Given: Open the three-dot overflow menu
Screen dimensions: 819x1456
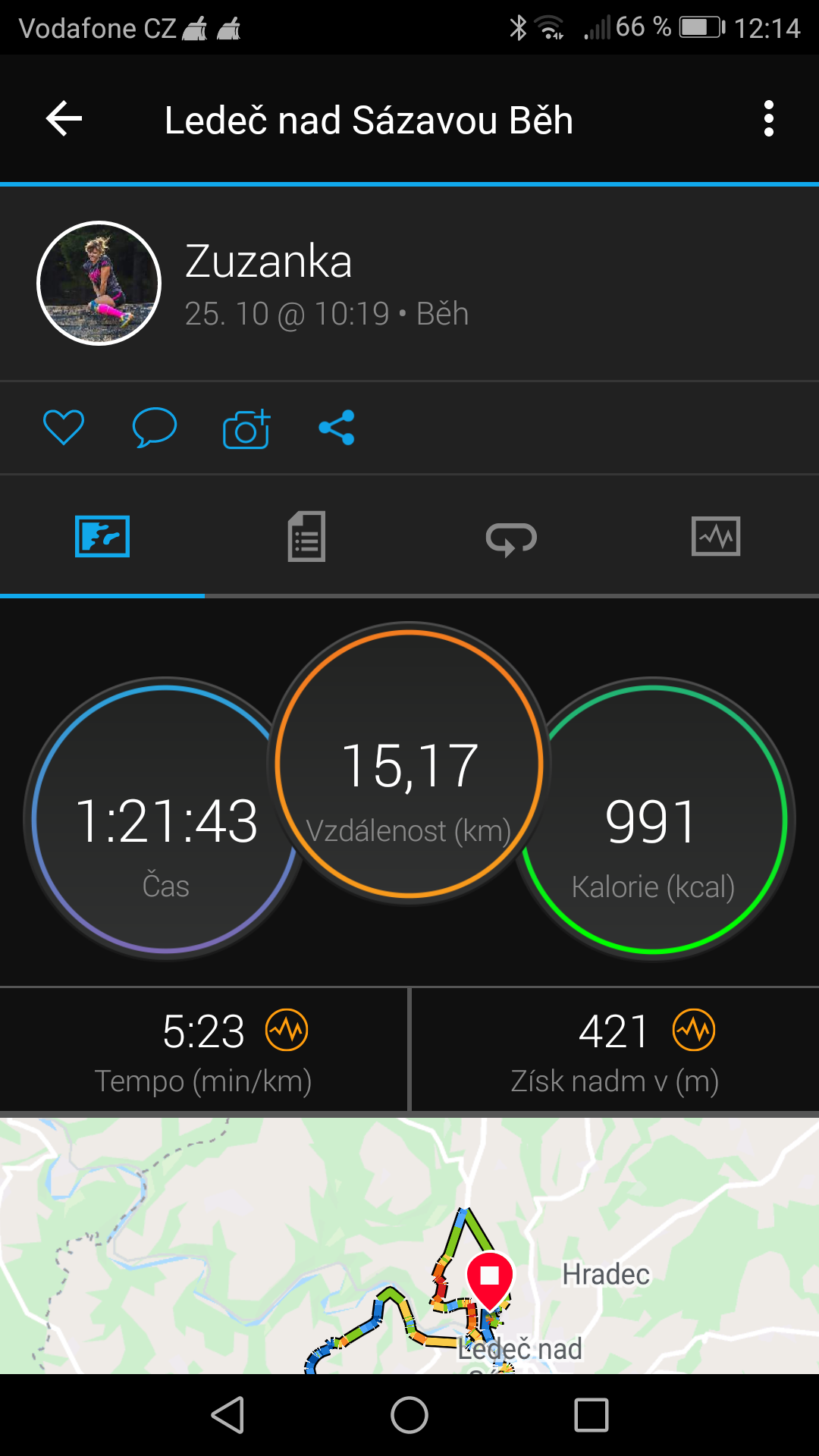Looking at the screenshot, I should coord(768,119).
